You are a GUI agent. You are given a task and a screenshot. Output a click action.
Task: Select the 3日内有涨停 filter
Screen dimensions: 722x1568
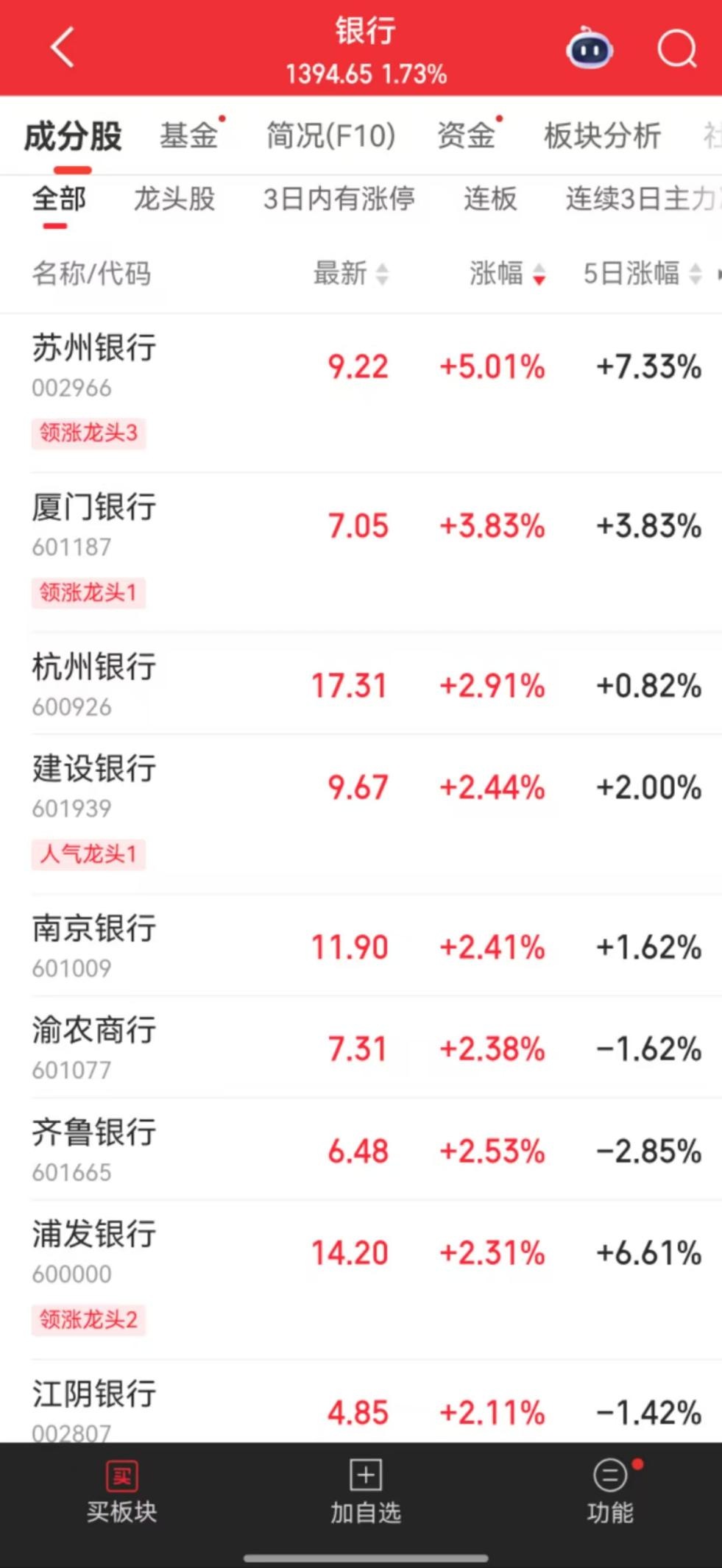click(x=339, y=199)
